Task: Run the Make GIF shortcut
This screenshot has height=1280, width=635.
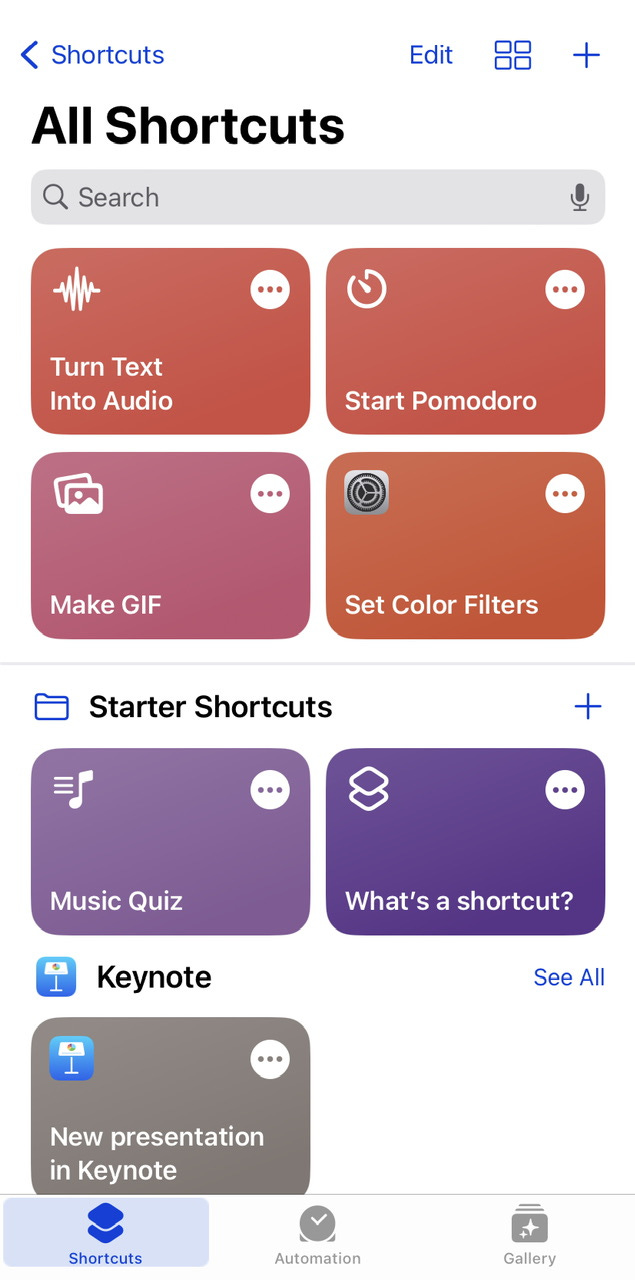Action: pos(170,545)
